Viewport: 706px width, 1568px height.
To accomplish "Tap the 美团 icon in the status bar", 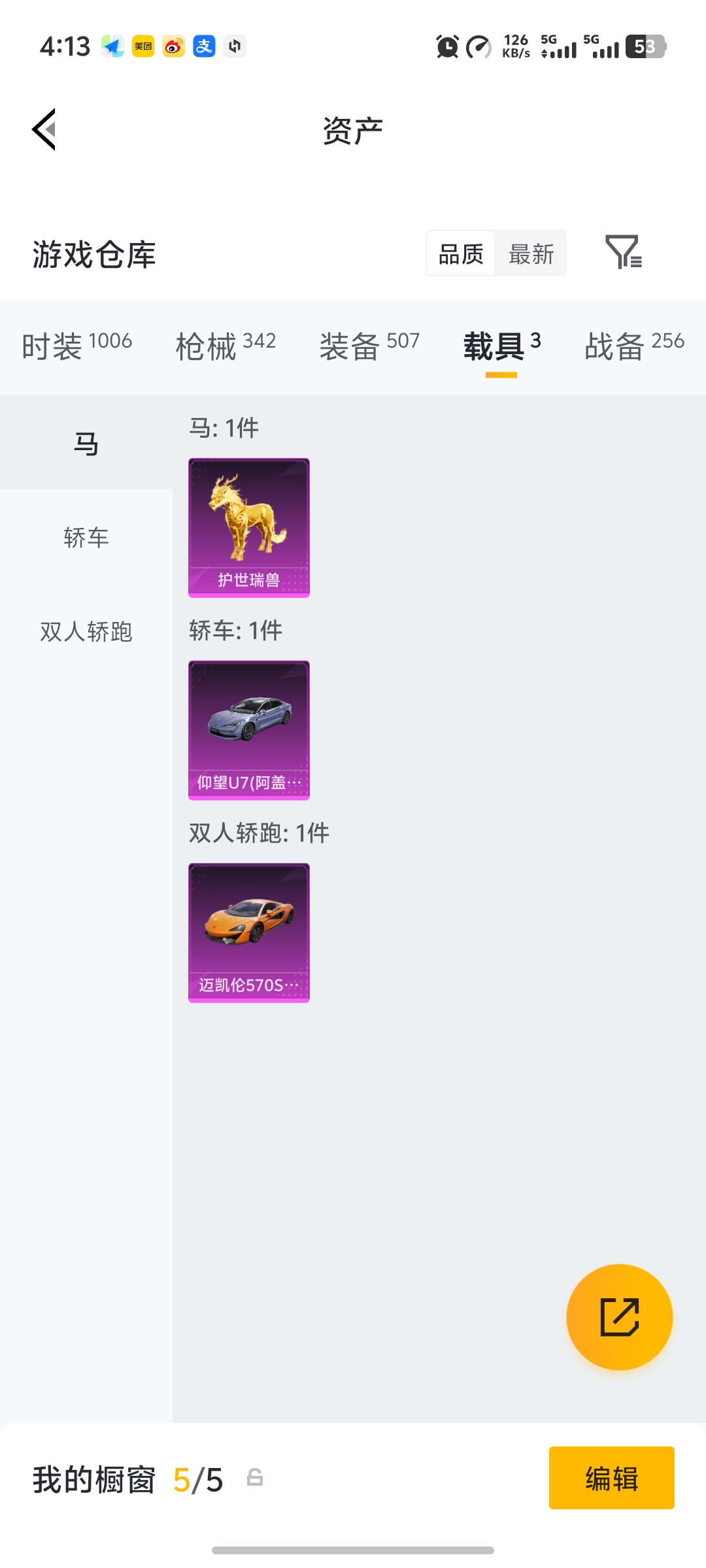I will (x=143, y=46).
